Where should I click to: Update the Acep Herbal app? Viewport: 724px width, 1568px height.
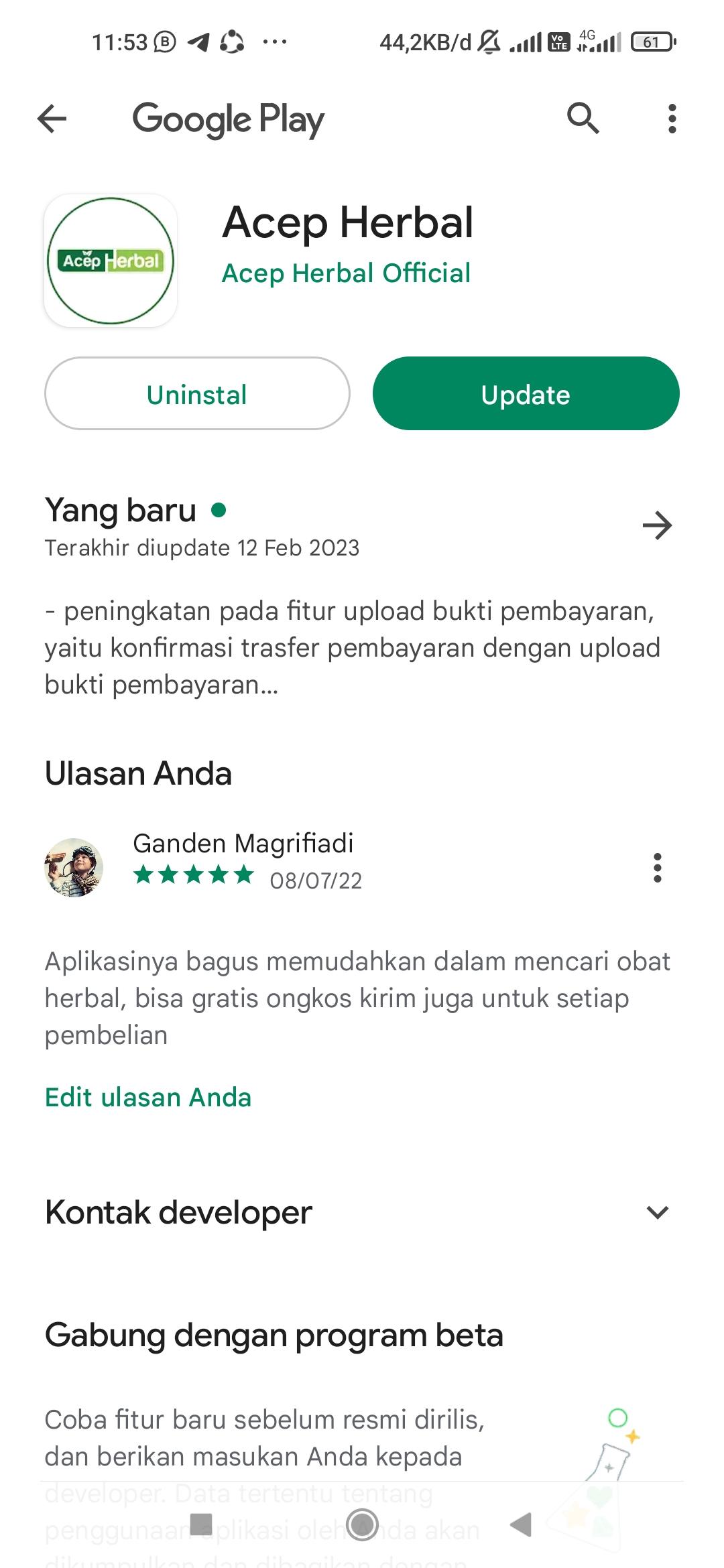pyautogui.click(x=526, y=393)
